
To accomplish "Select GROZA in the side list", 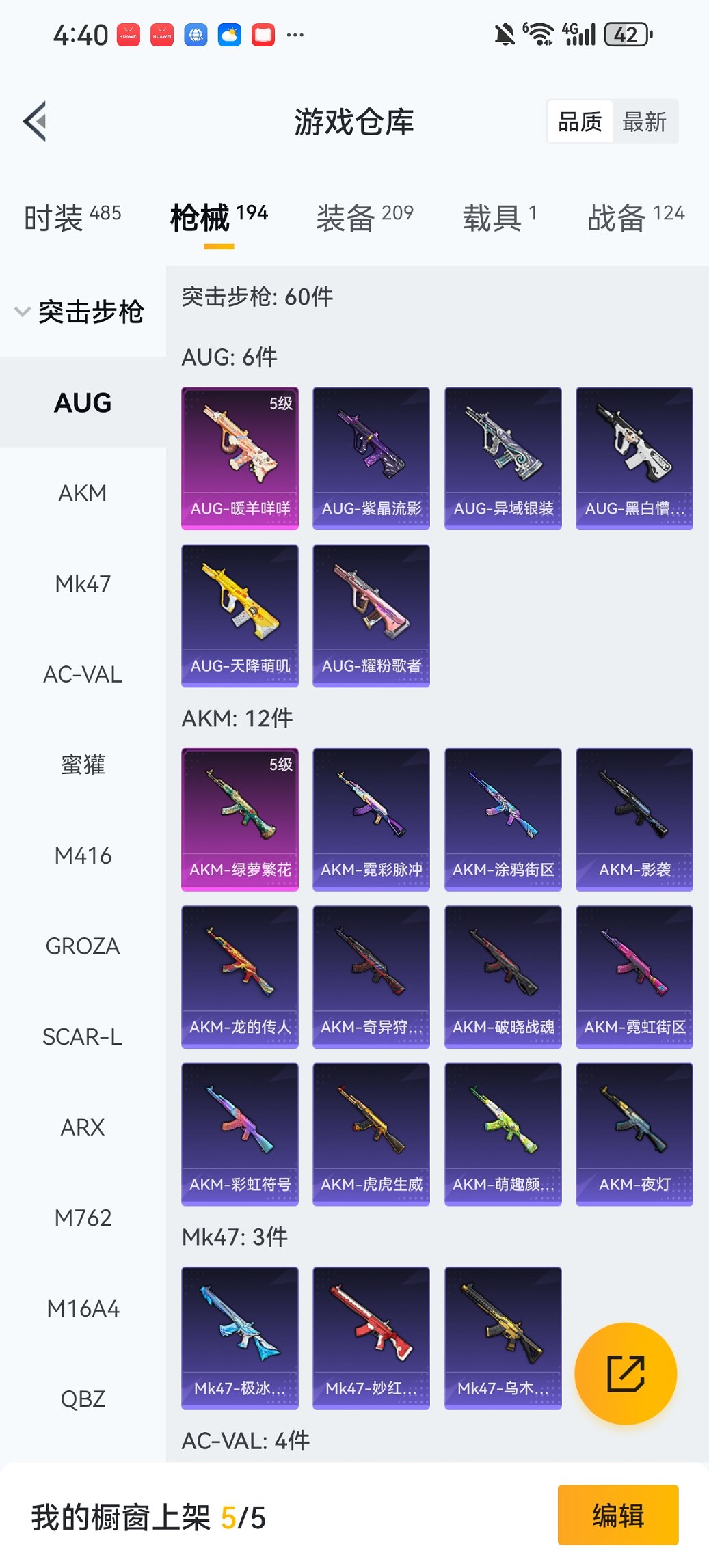I will point(83,946).
